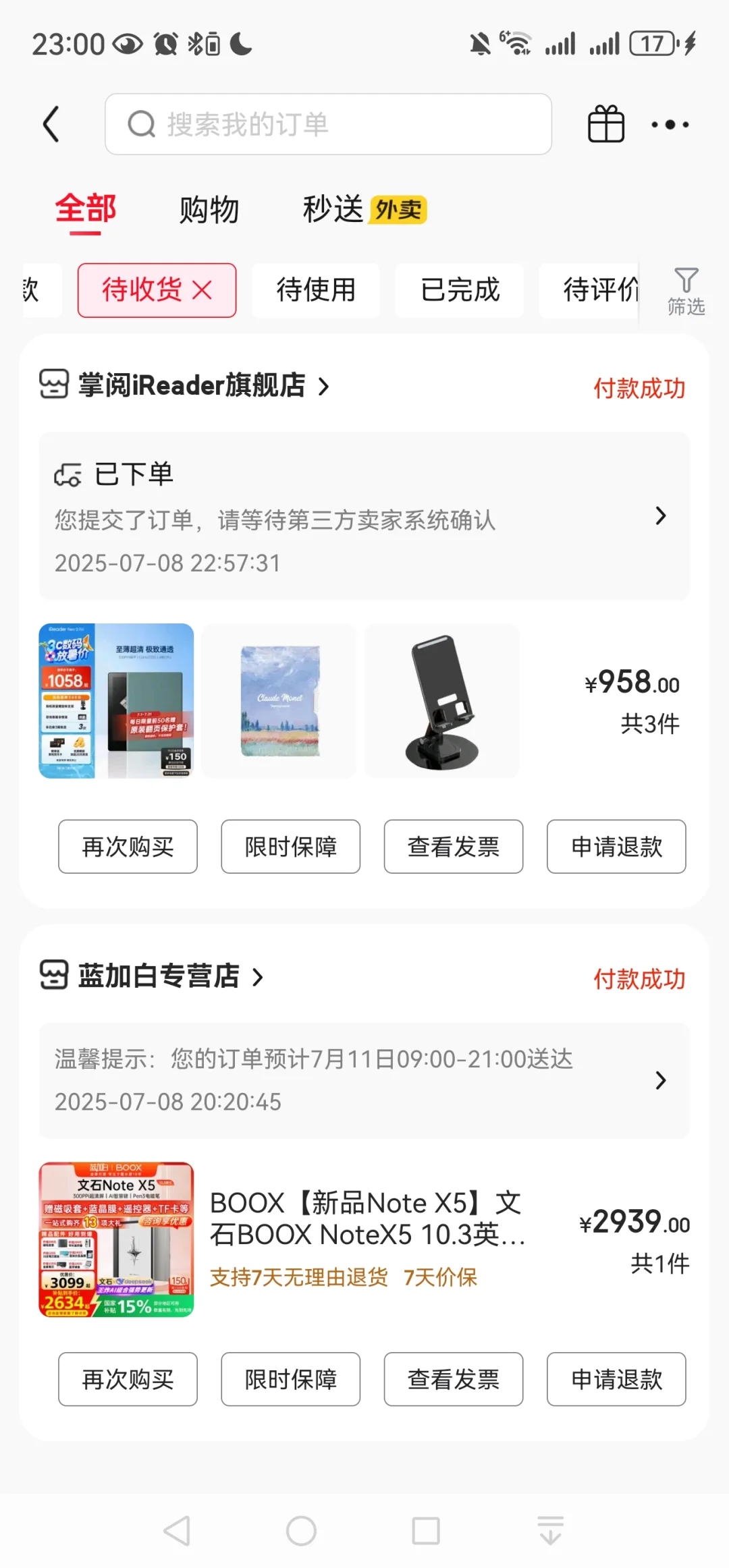
Task: Open the three-dot overflow menu
Action: tap(670, 124)
